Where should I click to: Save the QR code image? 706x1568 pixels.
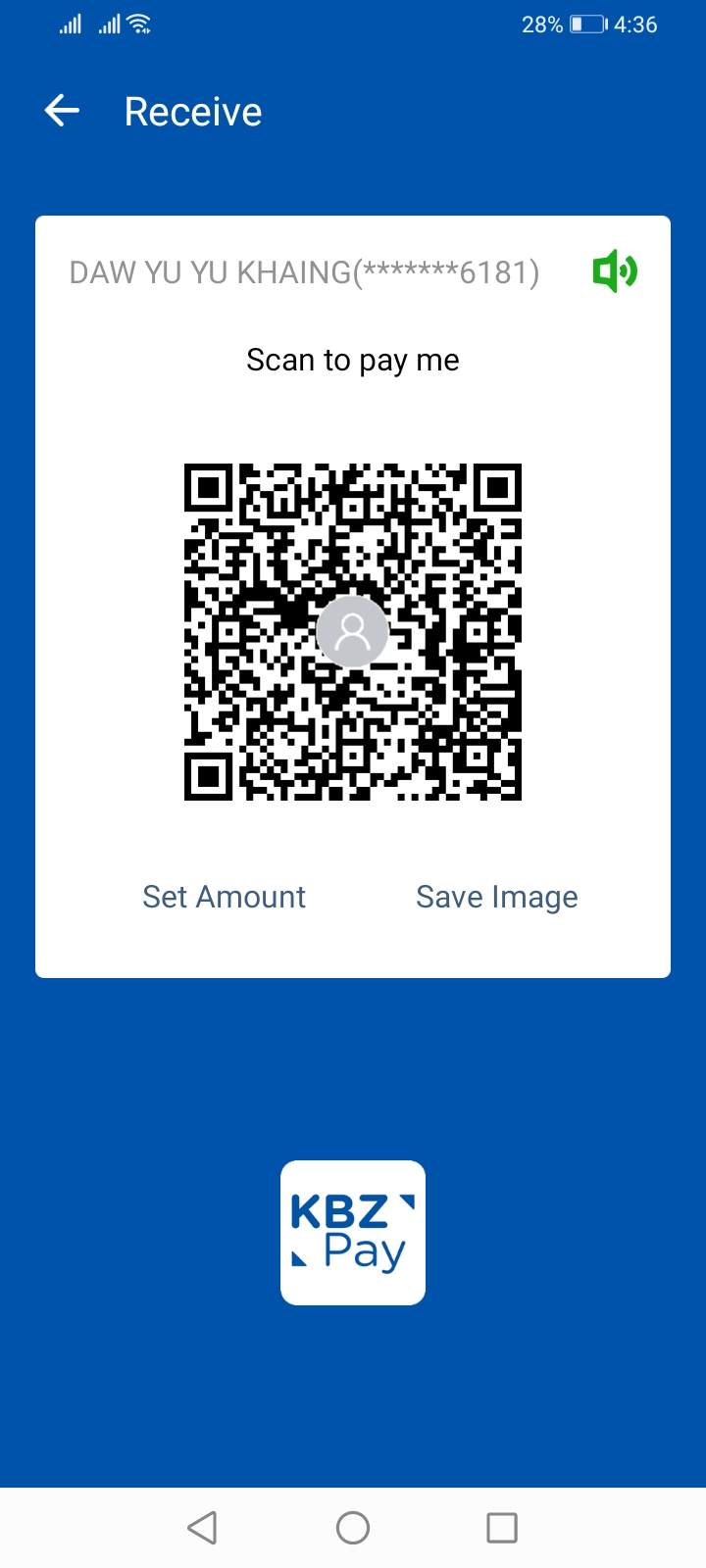click(x=496, y=897)
